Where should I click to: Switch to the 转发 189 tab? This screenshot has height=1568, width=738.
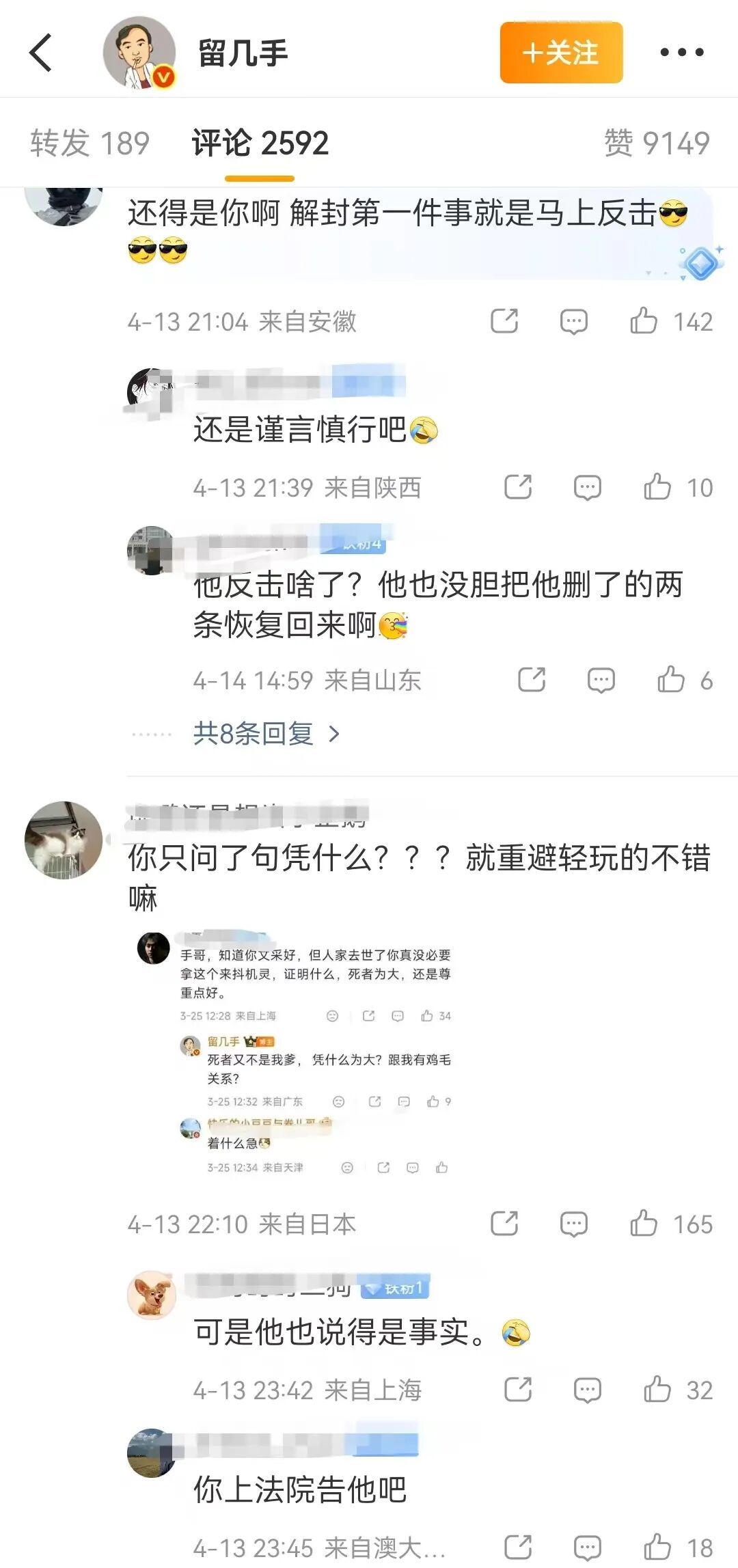tap(90, 143)
